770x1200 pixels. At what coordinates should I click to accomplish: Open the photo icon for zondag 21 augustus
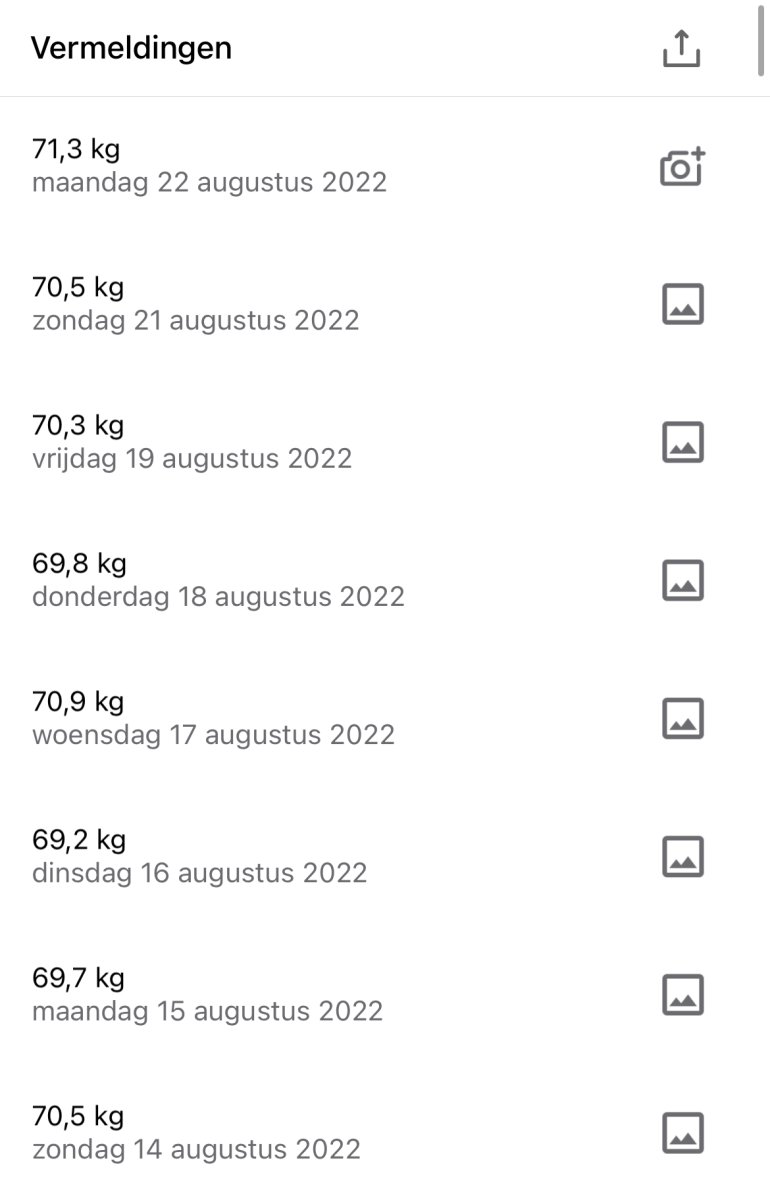point(682,305)
